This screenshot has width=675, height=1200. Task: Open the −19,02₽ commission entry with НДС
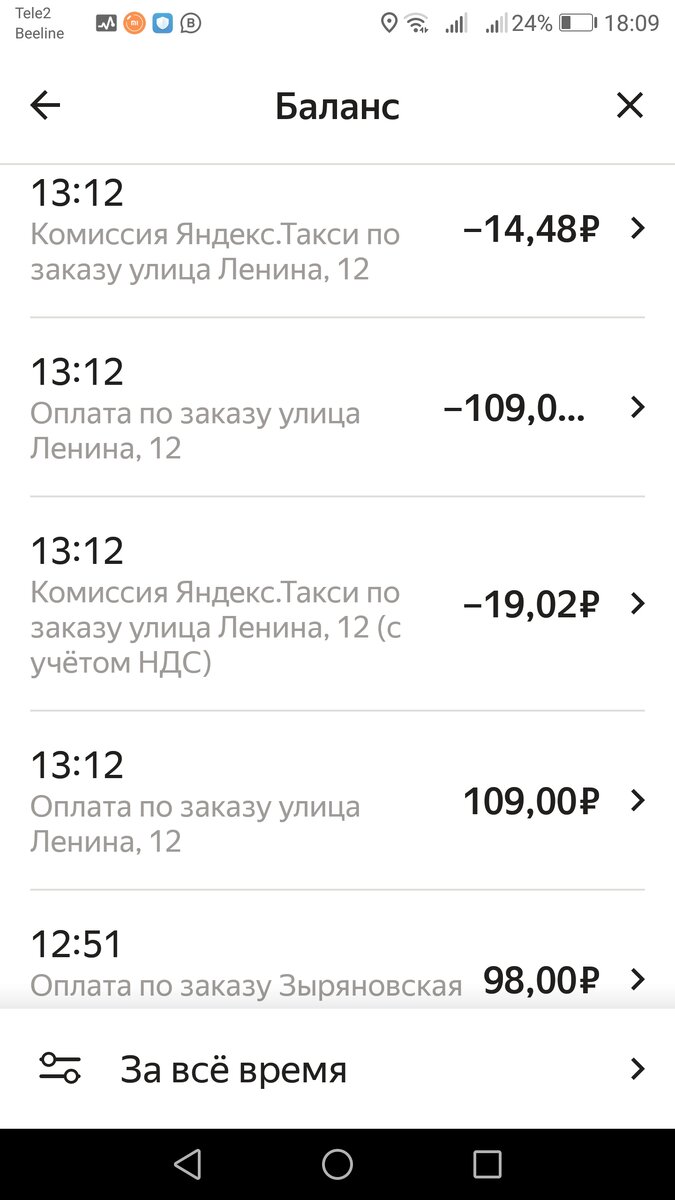coord(337,604)
